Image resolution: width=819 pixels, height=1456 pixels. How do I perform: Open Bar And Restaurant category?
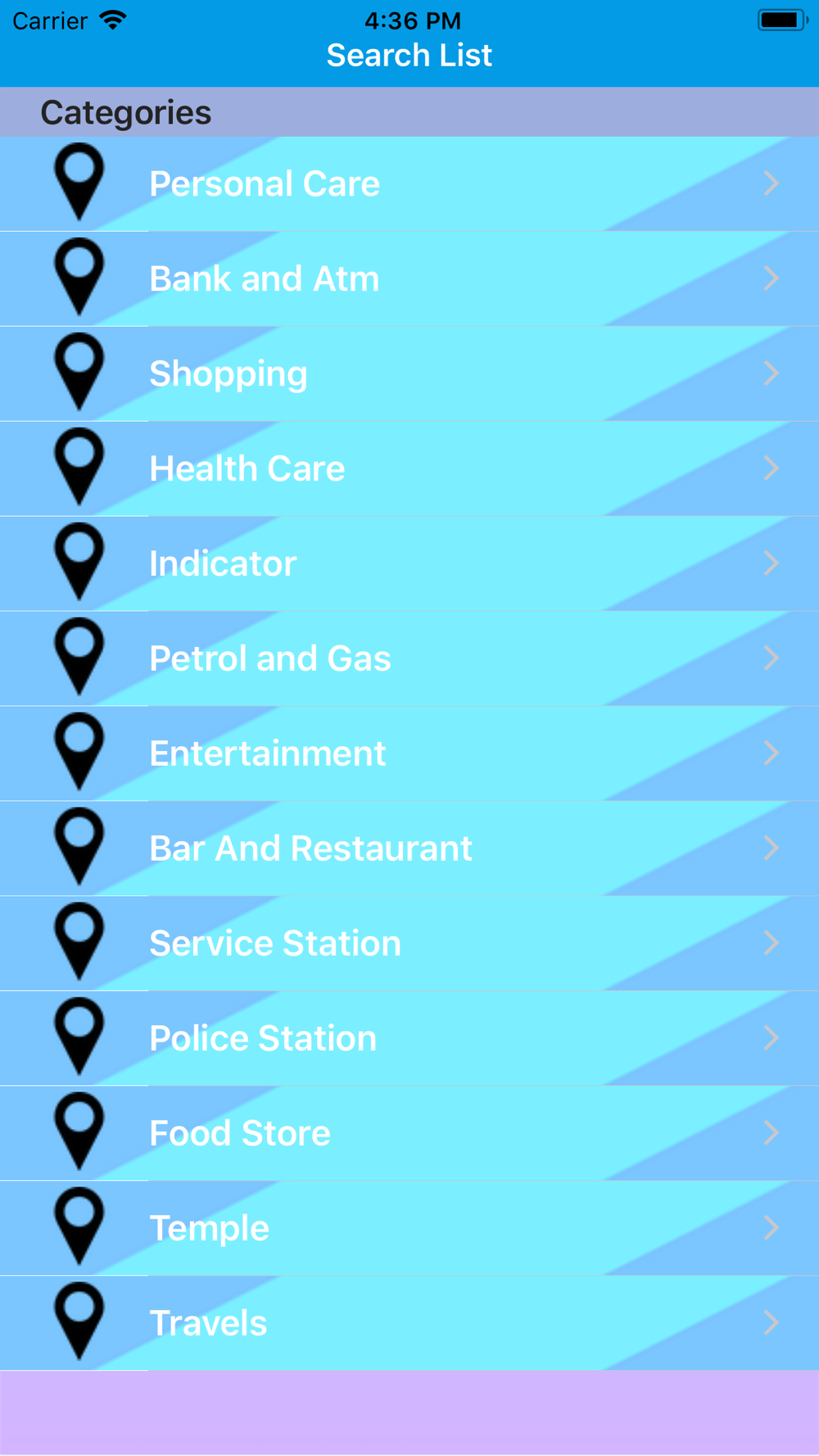pos(409,848)
